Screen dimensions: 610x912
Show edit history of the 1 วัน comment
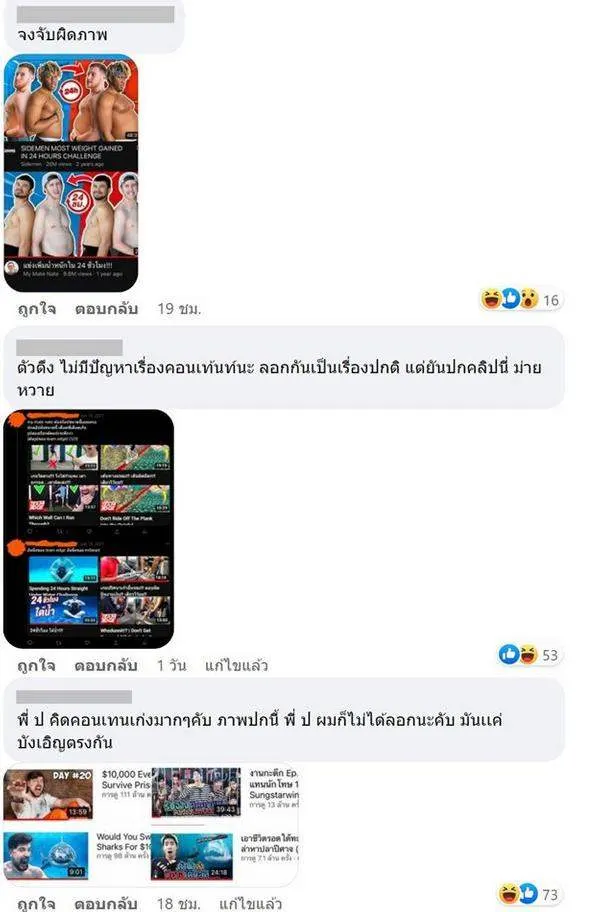pyautogui.click(x=236, y=665)
